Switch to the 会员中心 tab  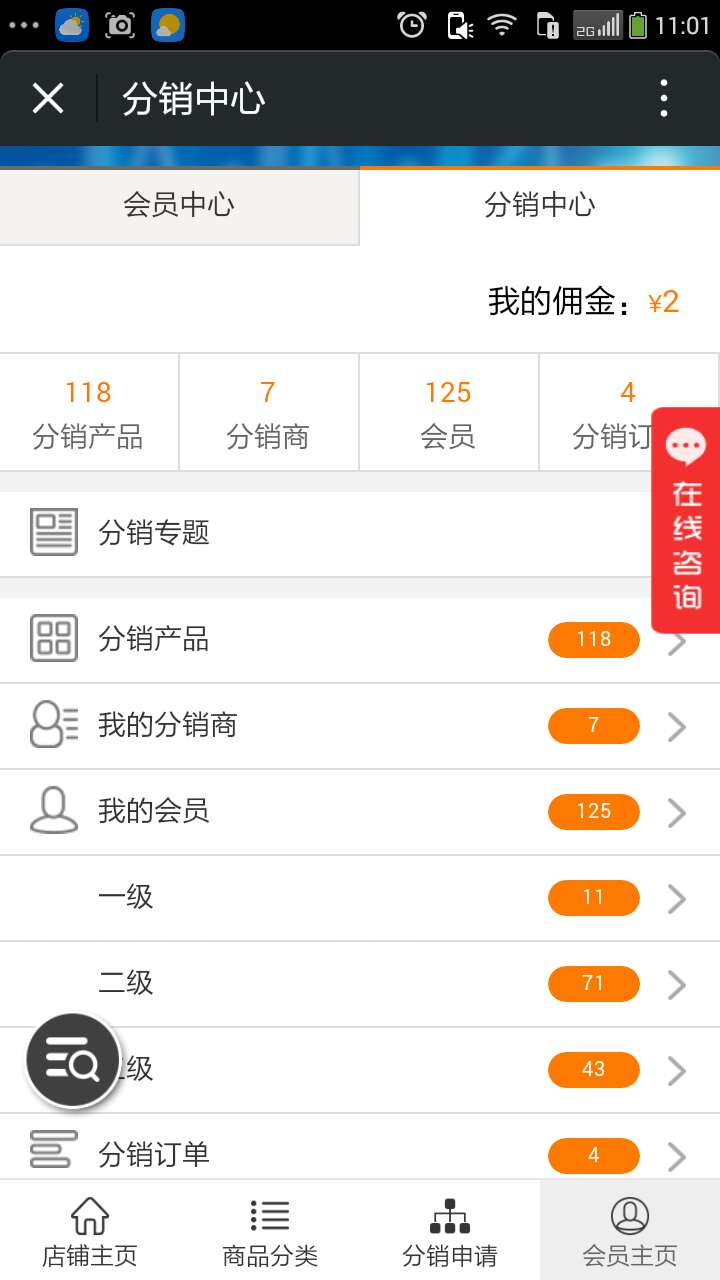click(179, 205)
